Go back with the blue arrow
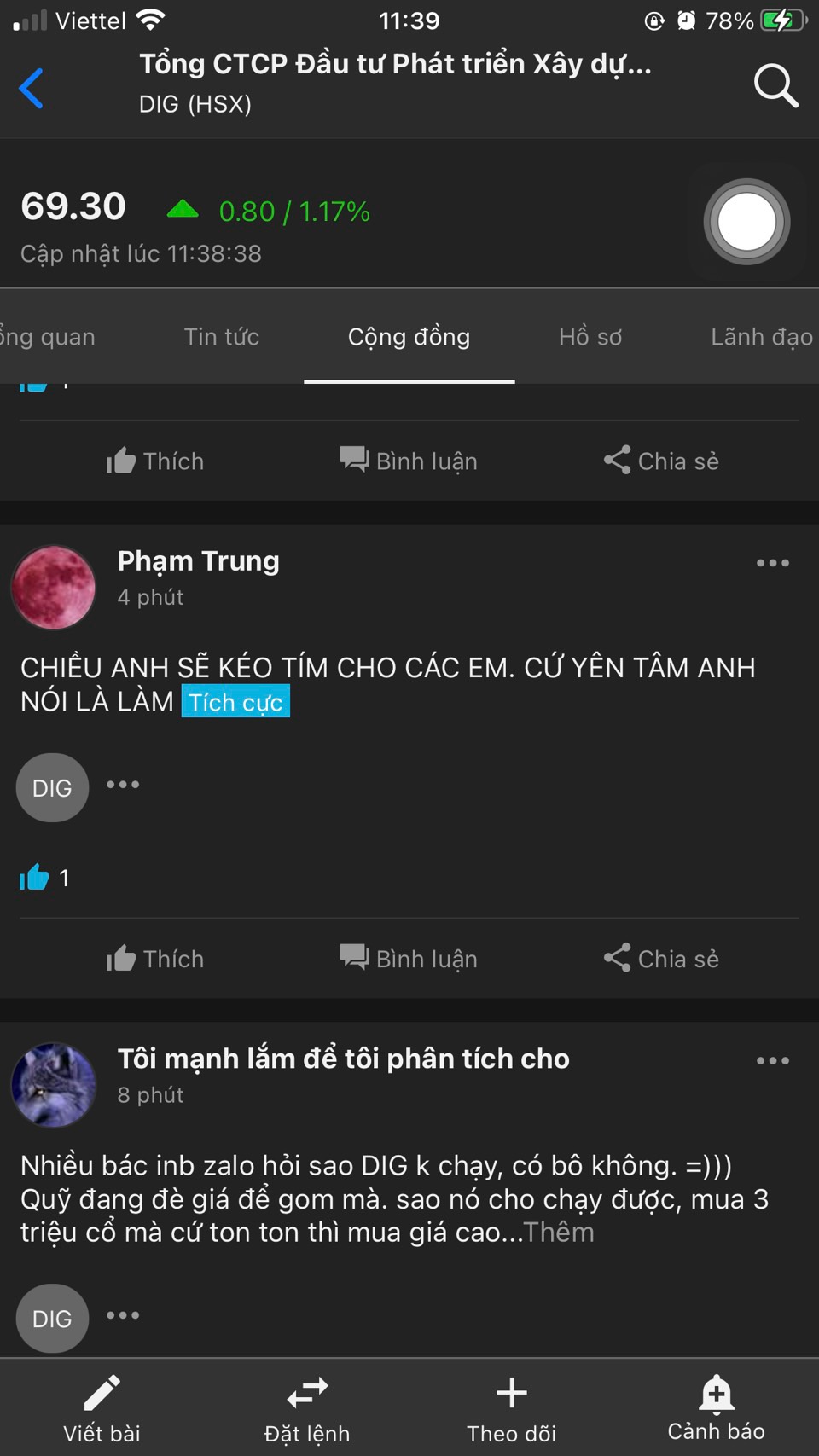819x1456 pixels. pyautogui.click(x=32, y=88)
